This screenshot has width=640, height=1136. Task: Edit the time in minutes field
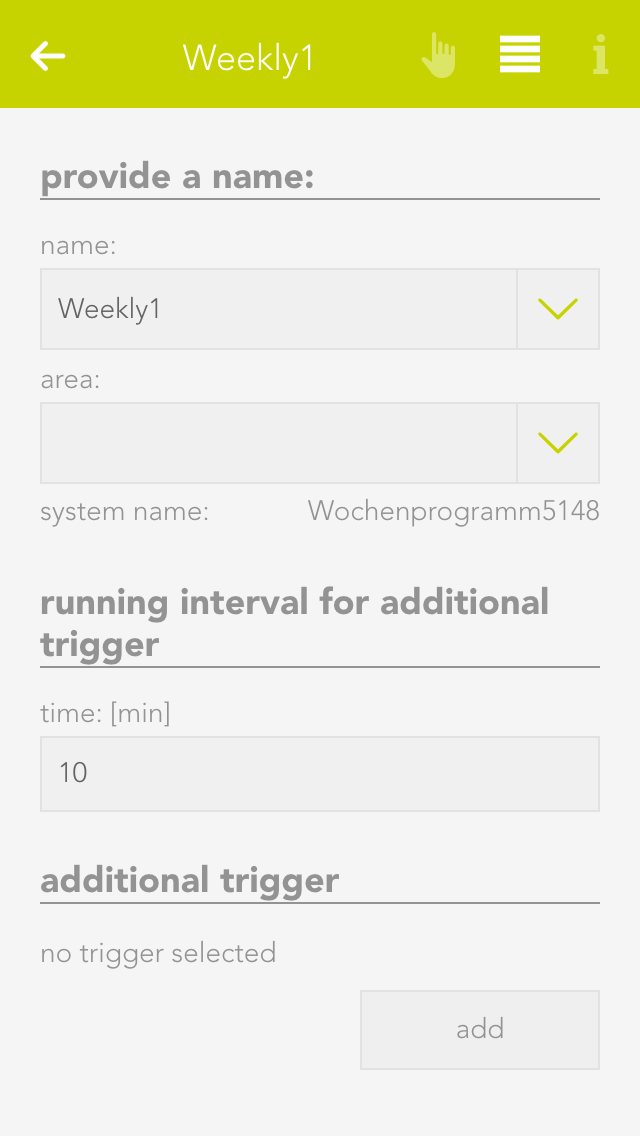click(320, 773)
